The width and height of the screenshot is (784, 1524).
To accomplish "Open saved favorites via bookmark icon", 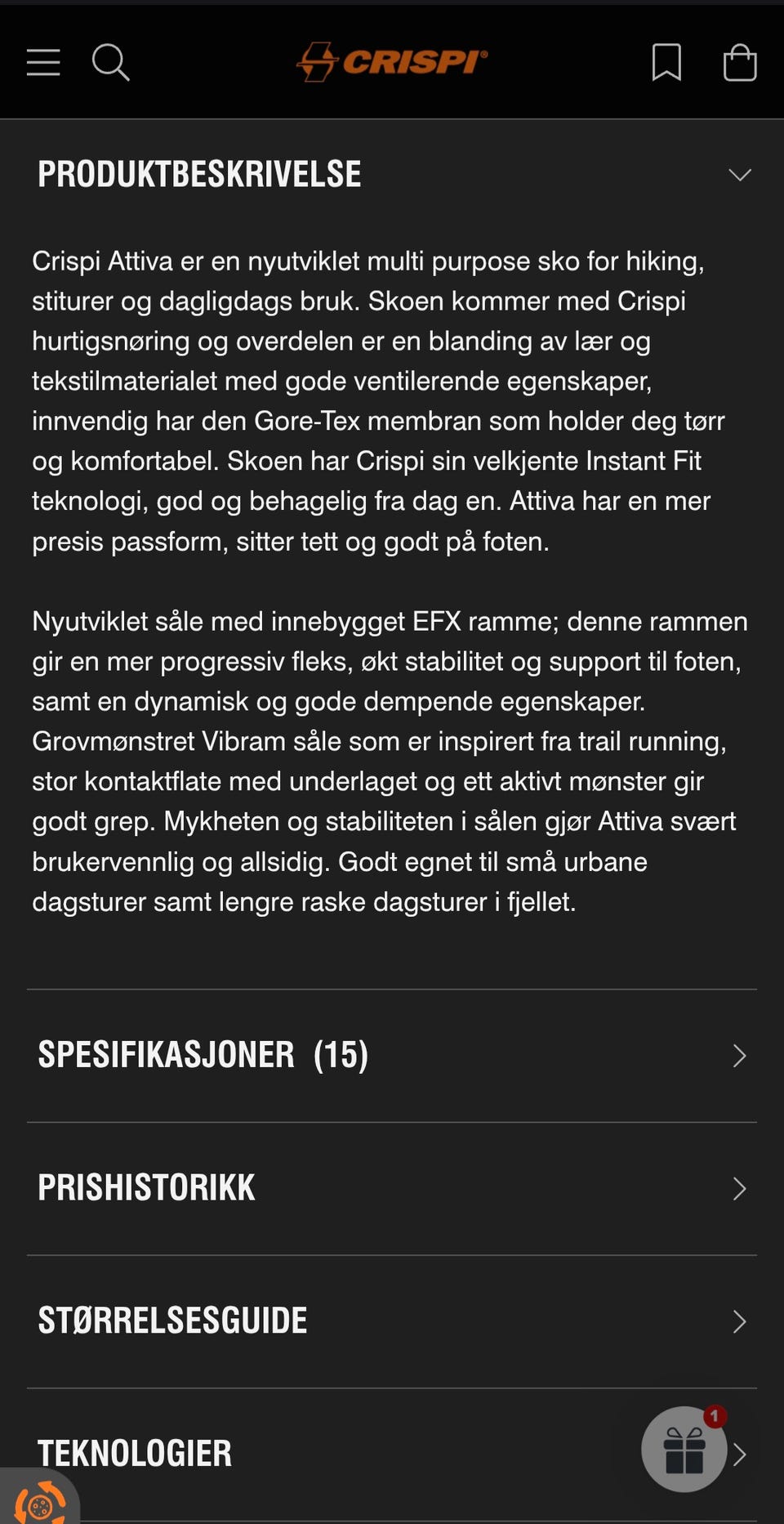I will 666,63.
